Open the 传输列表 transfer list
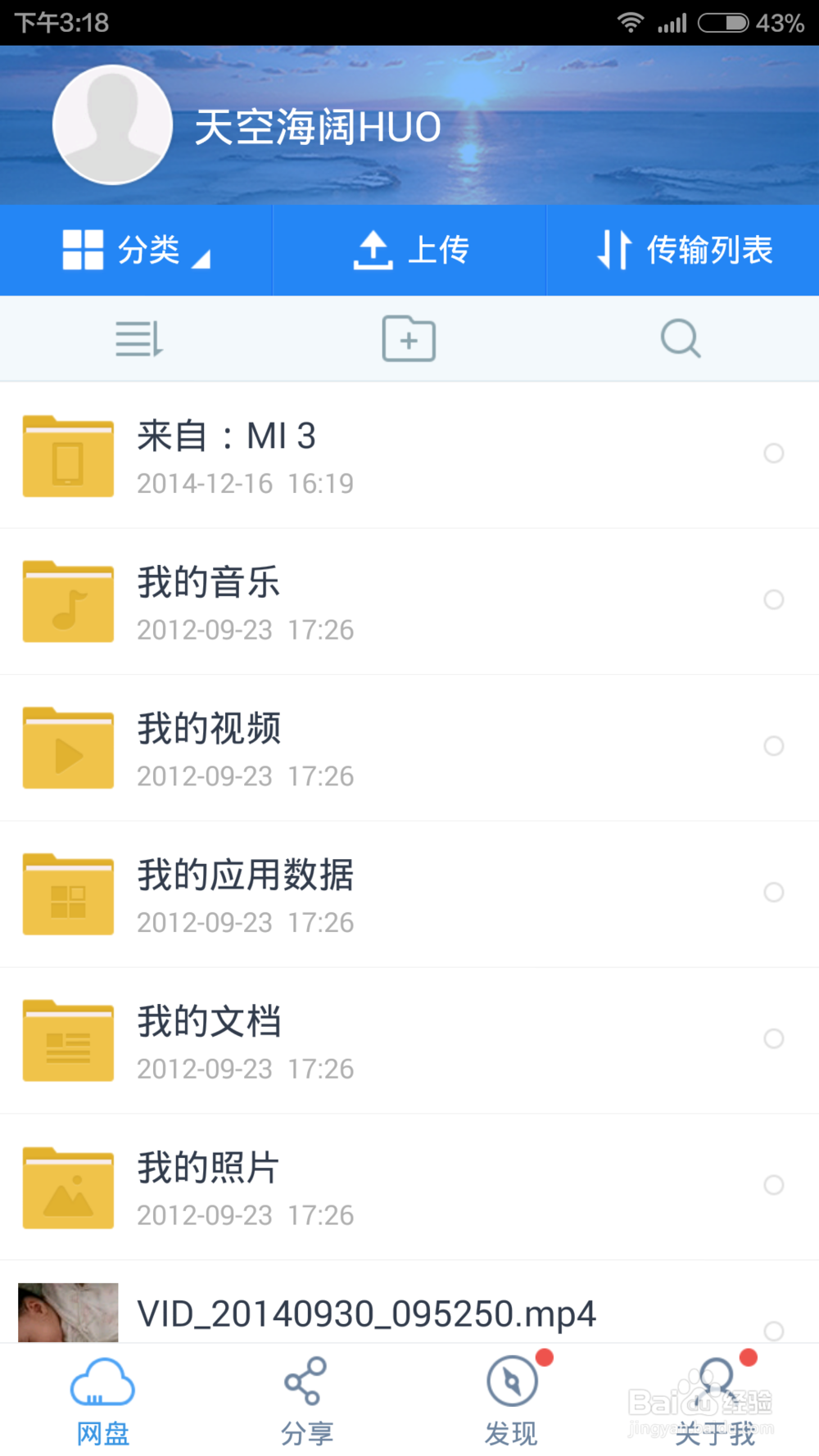The width and height of the screenshot is (819, 1456). coord(684,250)
